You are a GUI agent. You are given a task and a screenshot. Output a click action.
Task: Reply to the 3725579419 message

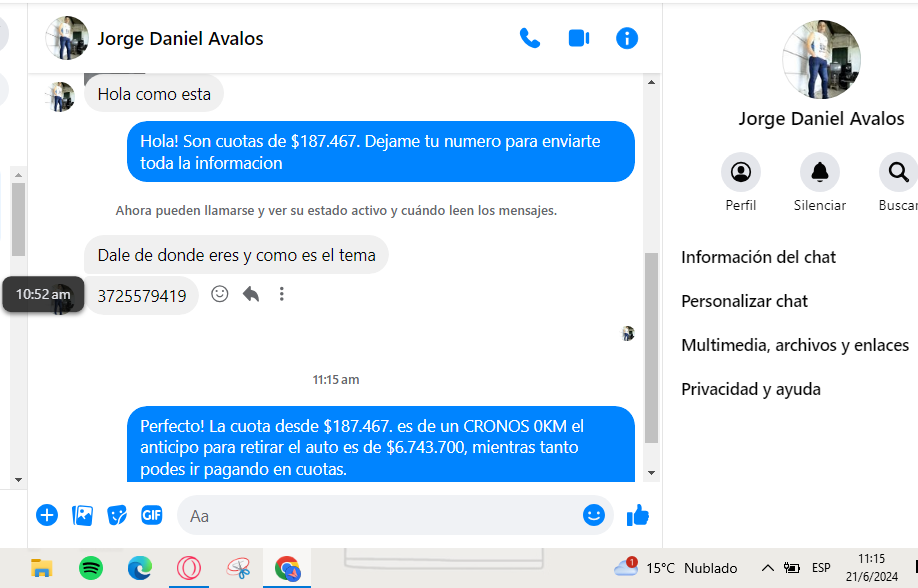pos(251,294)
